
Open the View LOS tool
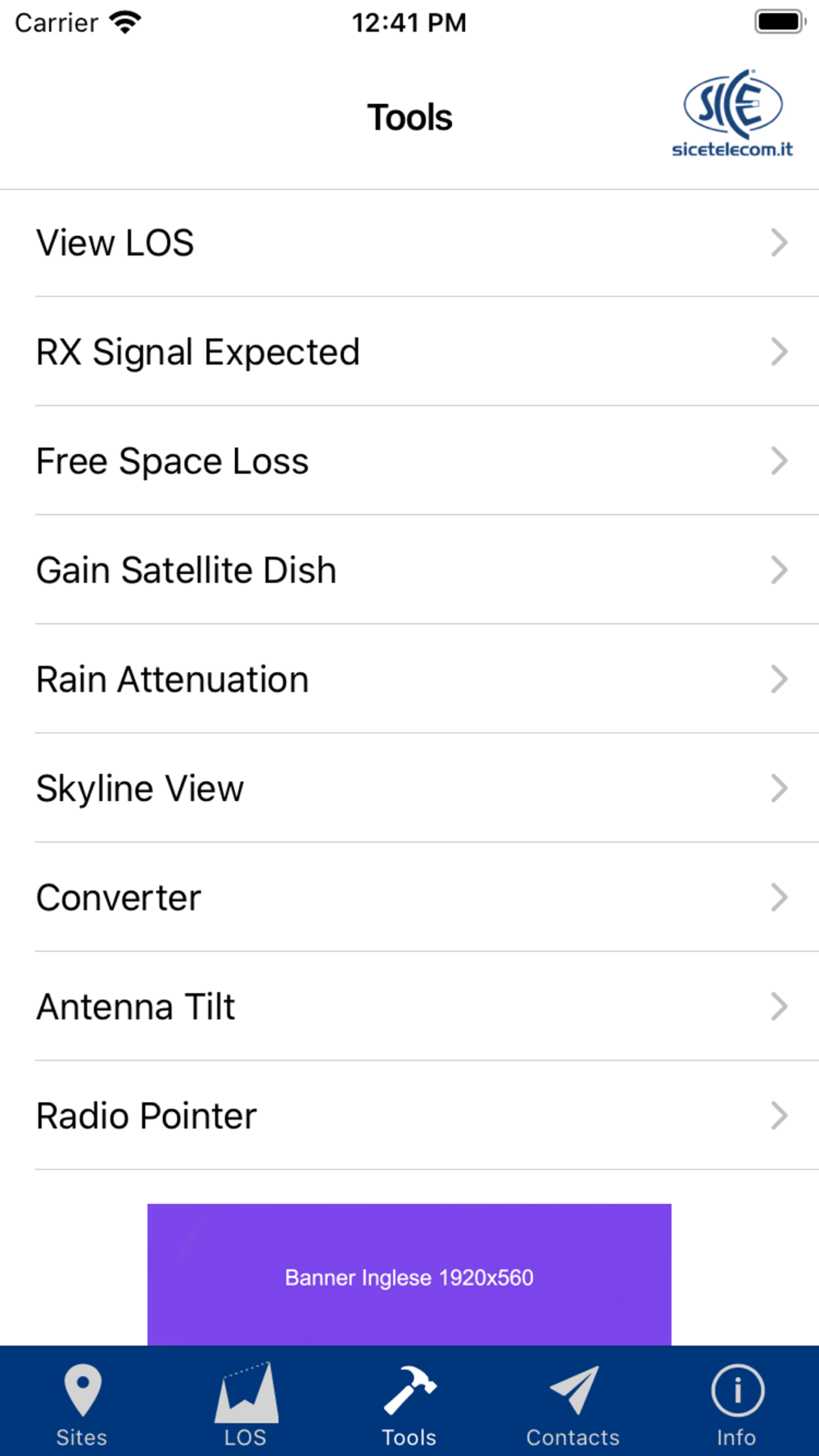coord(409,243)
